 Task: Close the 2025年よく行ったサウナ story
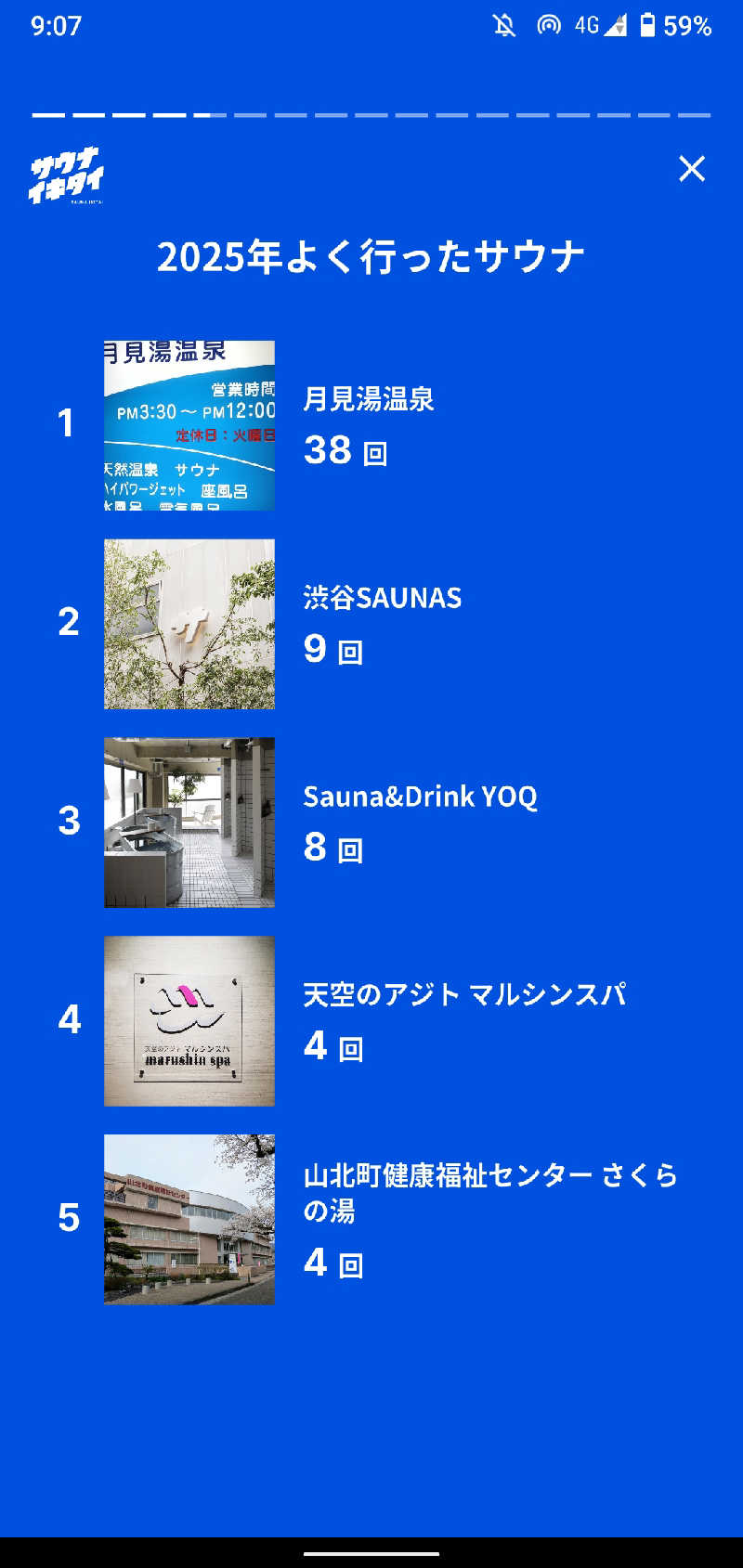pos(692,170)
